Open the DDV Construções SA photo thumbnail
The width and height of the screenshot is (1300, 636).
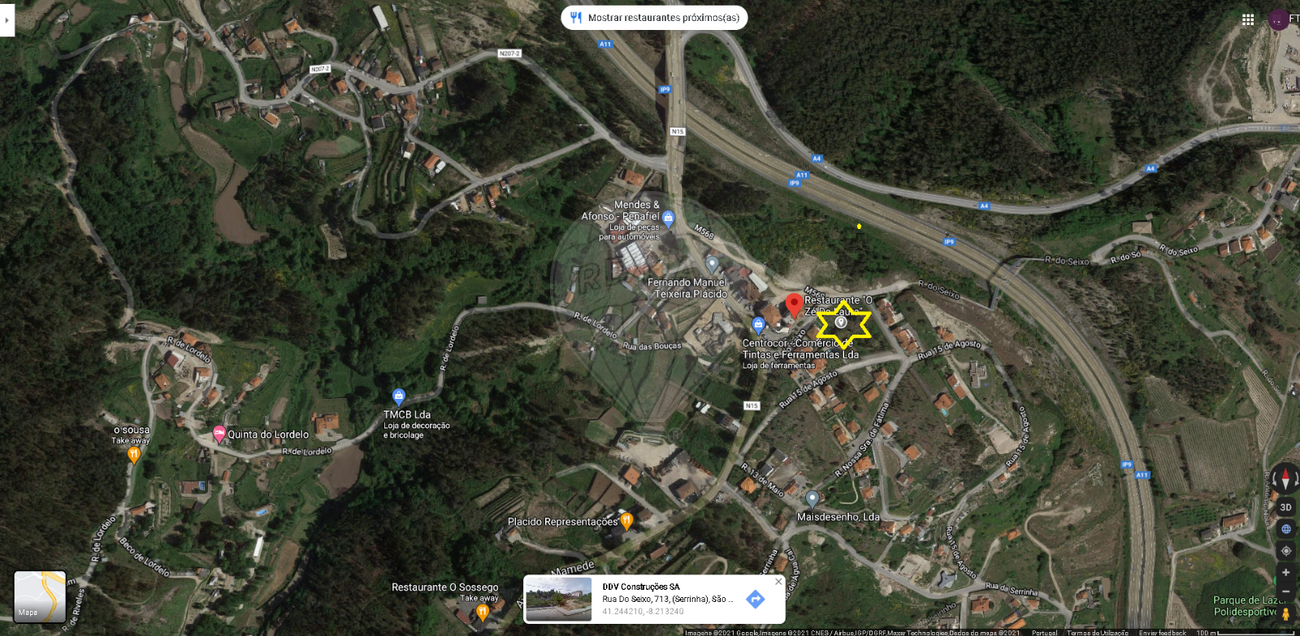(x=558, y=599)
